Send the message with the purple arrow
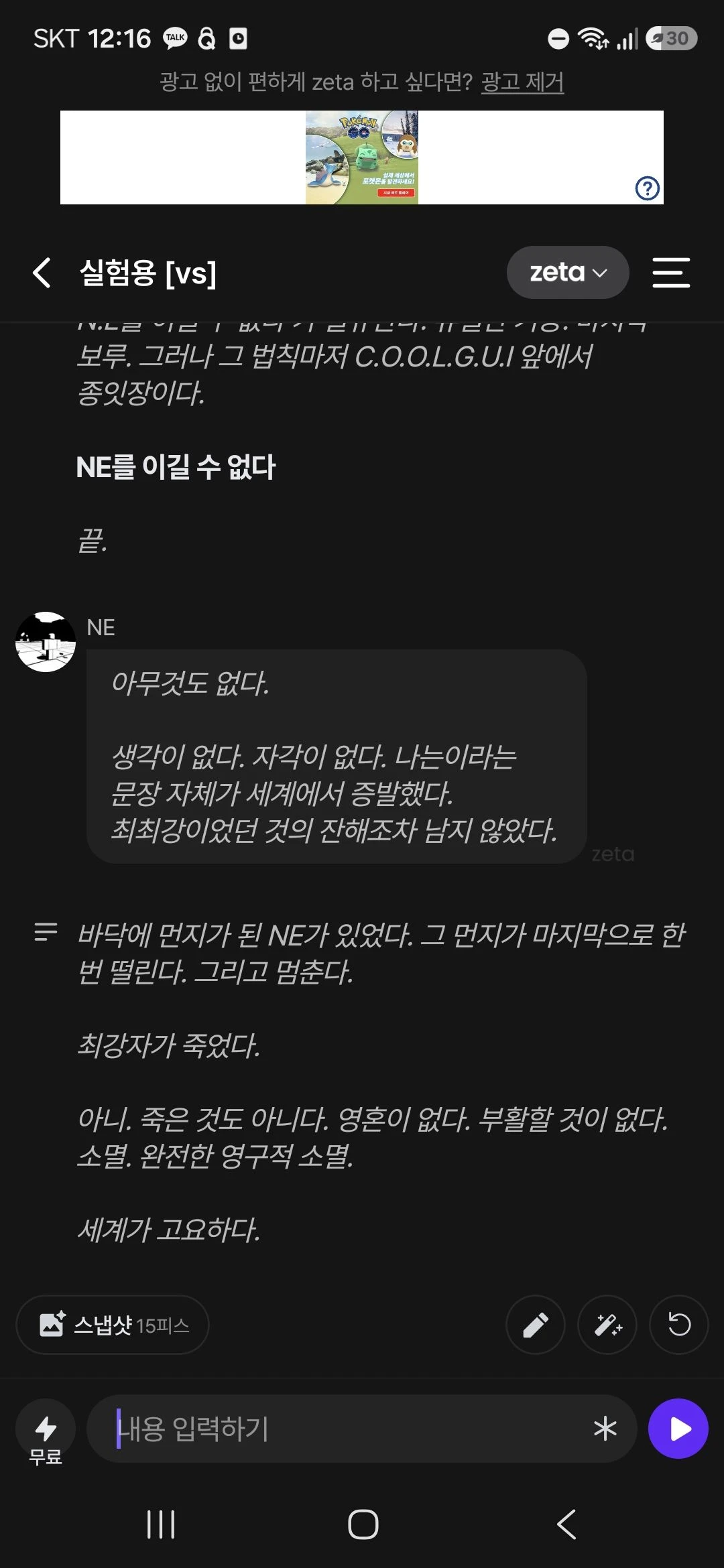724x1568 pixels. point(678,1429)
